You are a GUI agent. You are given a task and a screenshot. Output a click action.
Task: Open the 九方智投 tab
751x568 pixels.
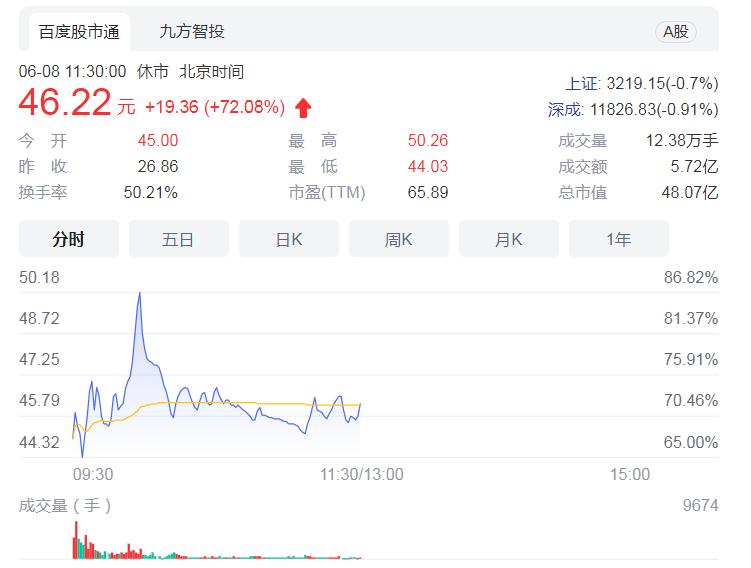pos(192,31)
